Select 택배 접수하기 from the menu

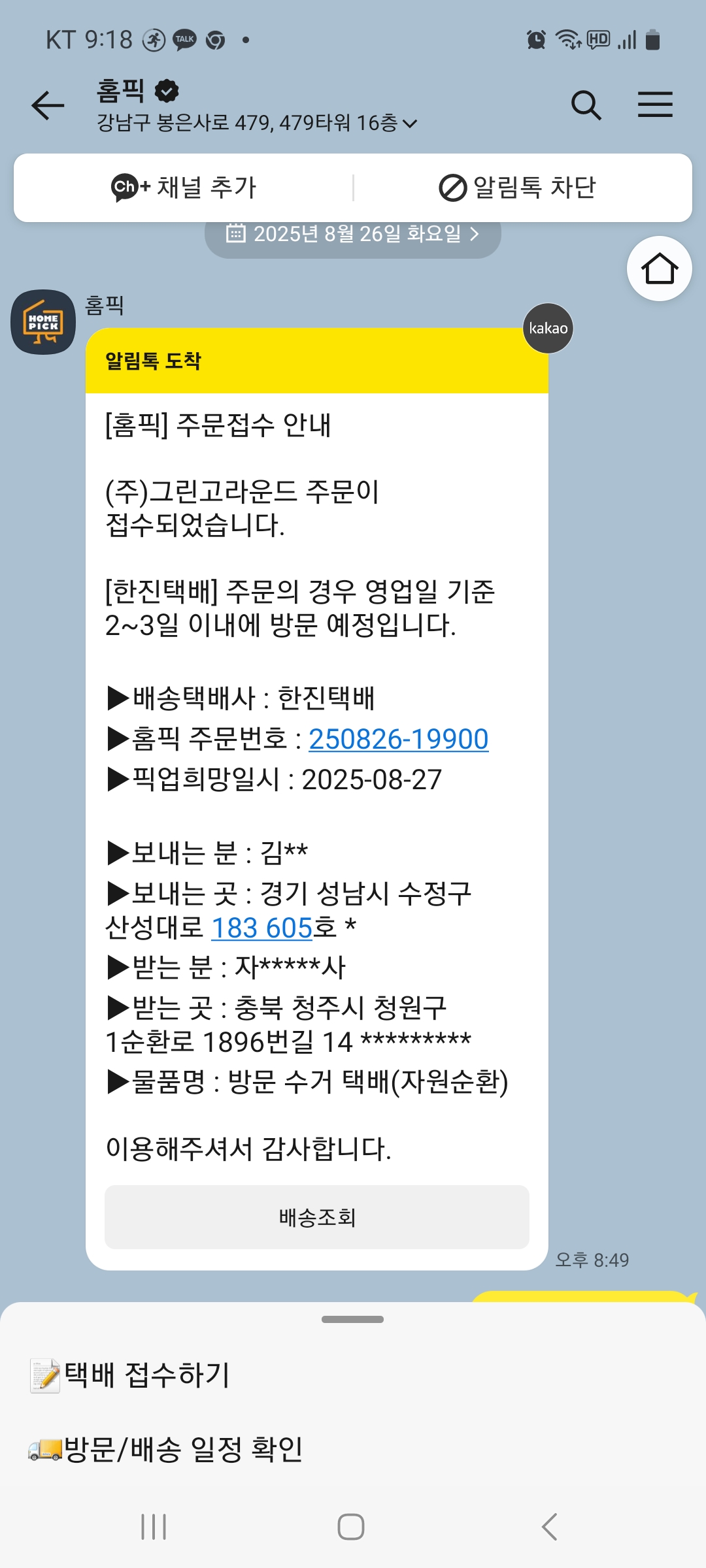tap(147, 1375)
